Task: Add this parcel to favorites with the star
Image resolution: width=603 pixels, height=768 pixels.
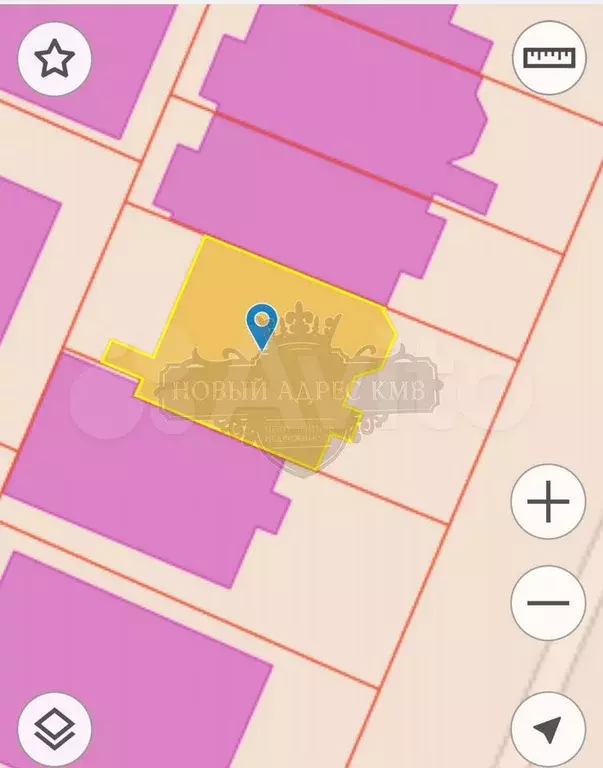Action: click(54, 59)
